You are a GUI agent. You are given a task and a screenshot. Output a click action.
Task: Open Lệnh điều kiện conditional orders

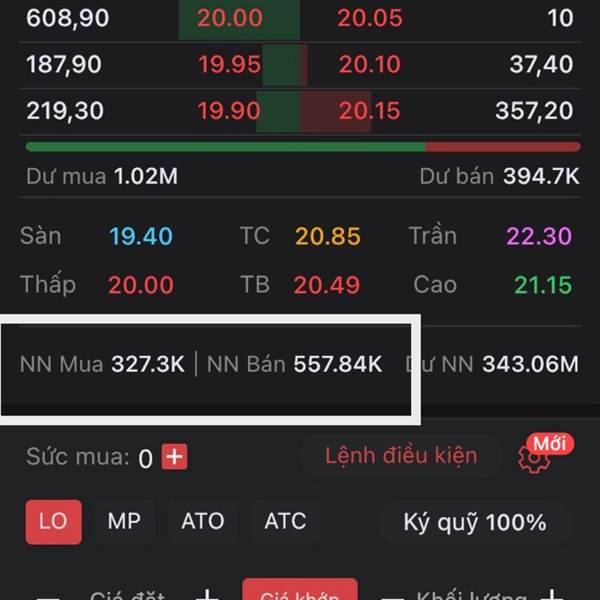400,456
